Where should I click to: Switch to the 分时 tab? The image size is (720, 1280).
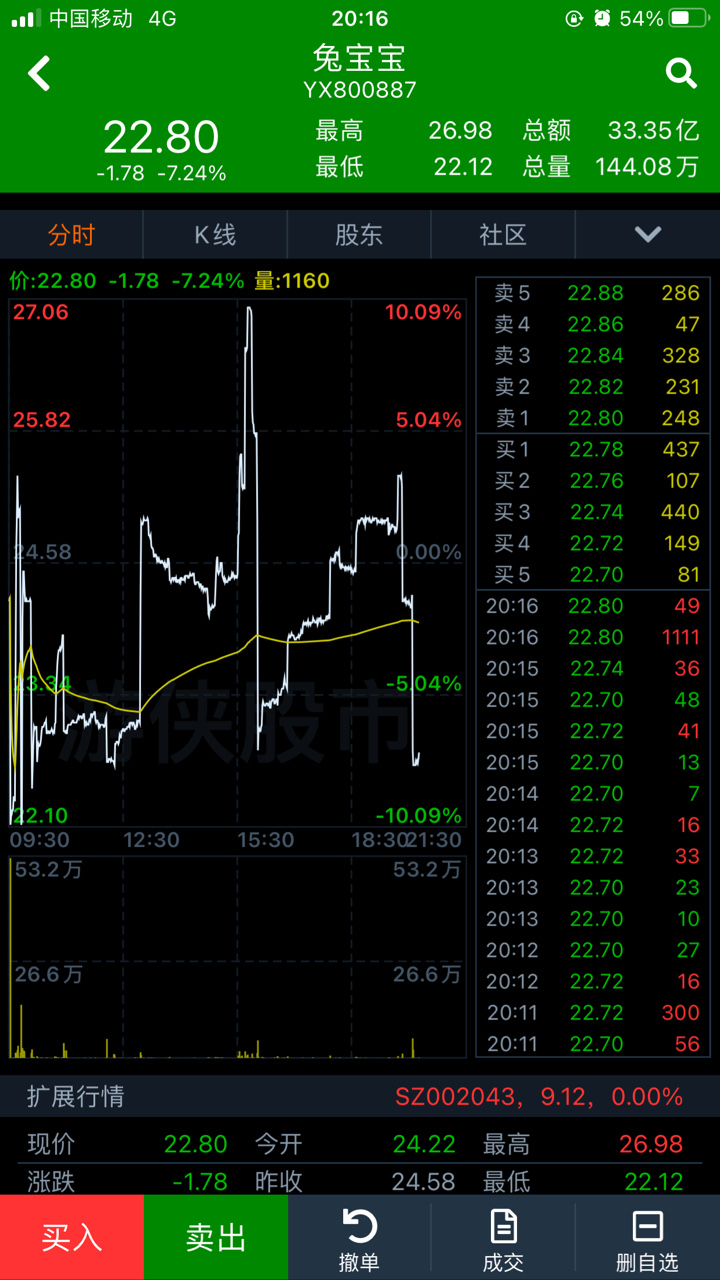pos(72,235)
